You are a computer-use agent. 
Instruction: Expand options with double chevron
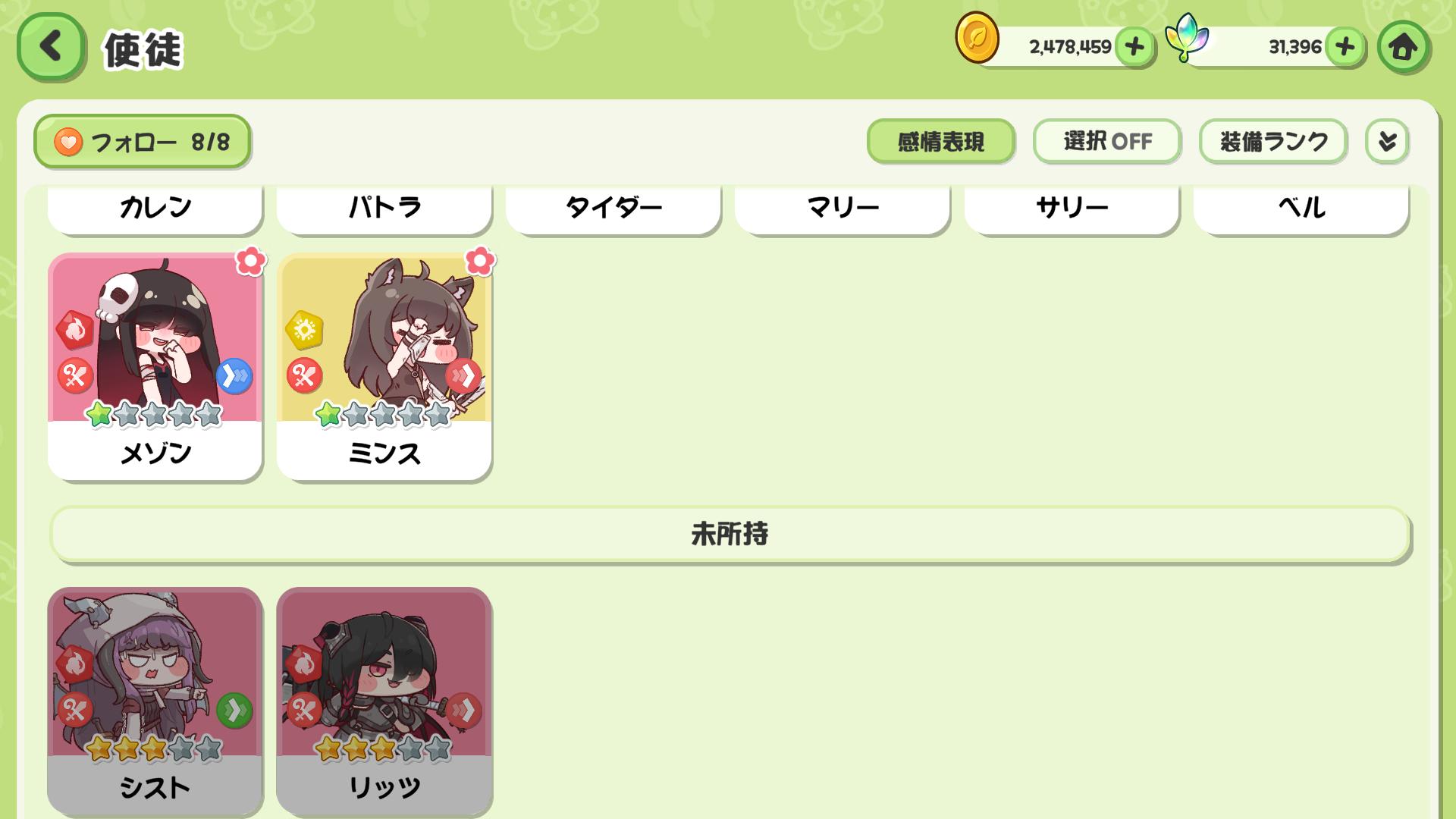(x=1387, y=142)
